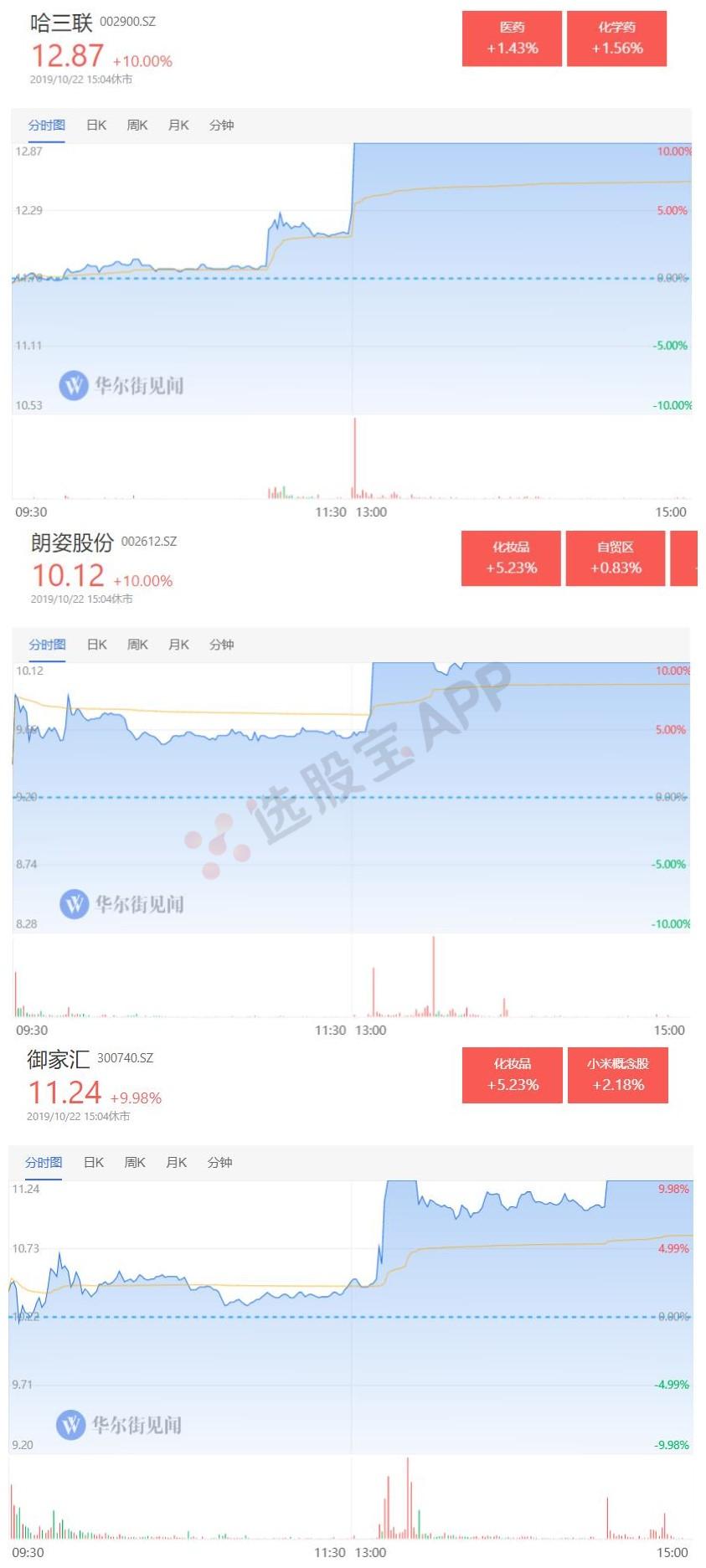Click the partially visible tag right of 自贸区
This screenshot has height=1568, width=706.
pyautogui.click(x=691, y=558)
